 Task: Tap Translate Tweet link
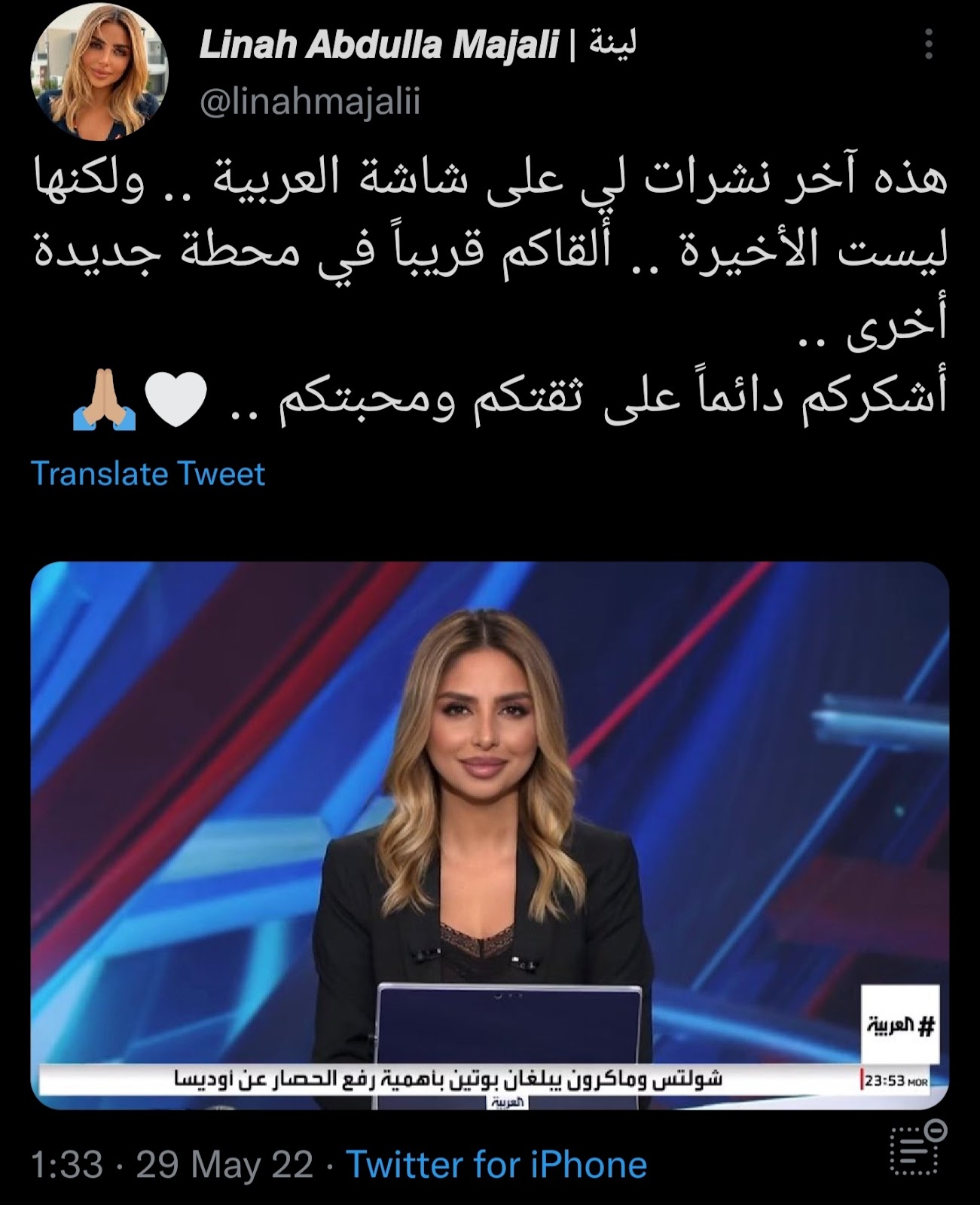[148, 474]
